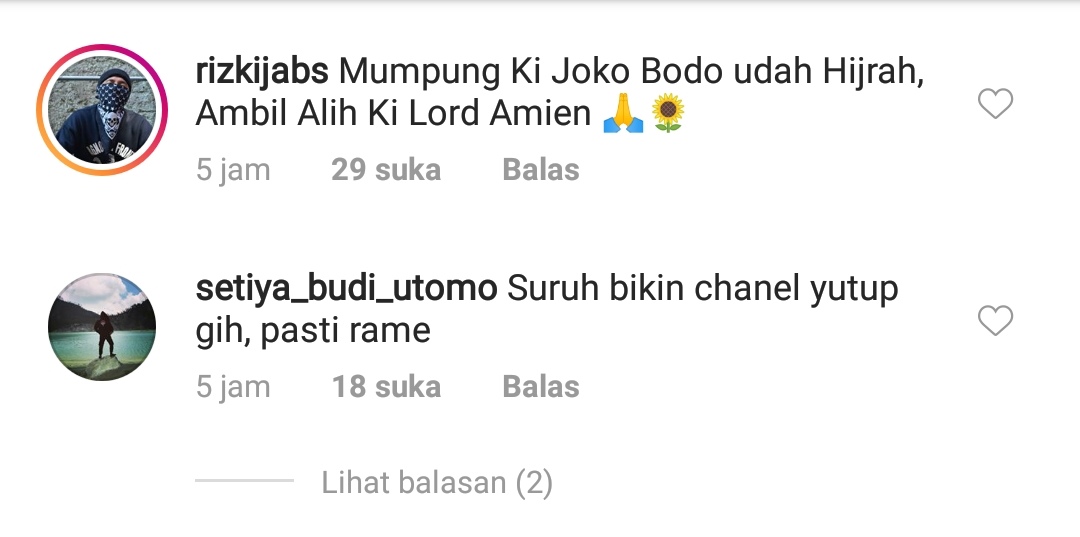The height and width of the screenshot is (537, 1080).
Task: Reply to rizkijabs' comment via Balas
Action: click(x=541, y=170)
